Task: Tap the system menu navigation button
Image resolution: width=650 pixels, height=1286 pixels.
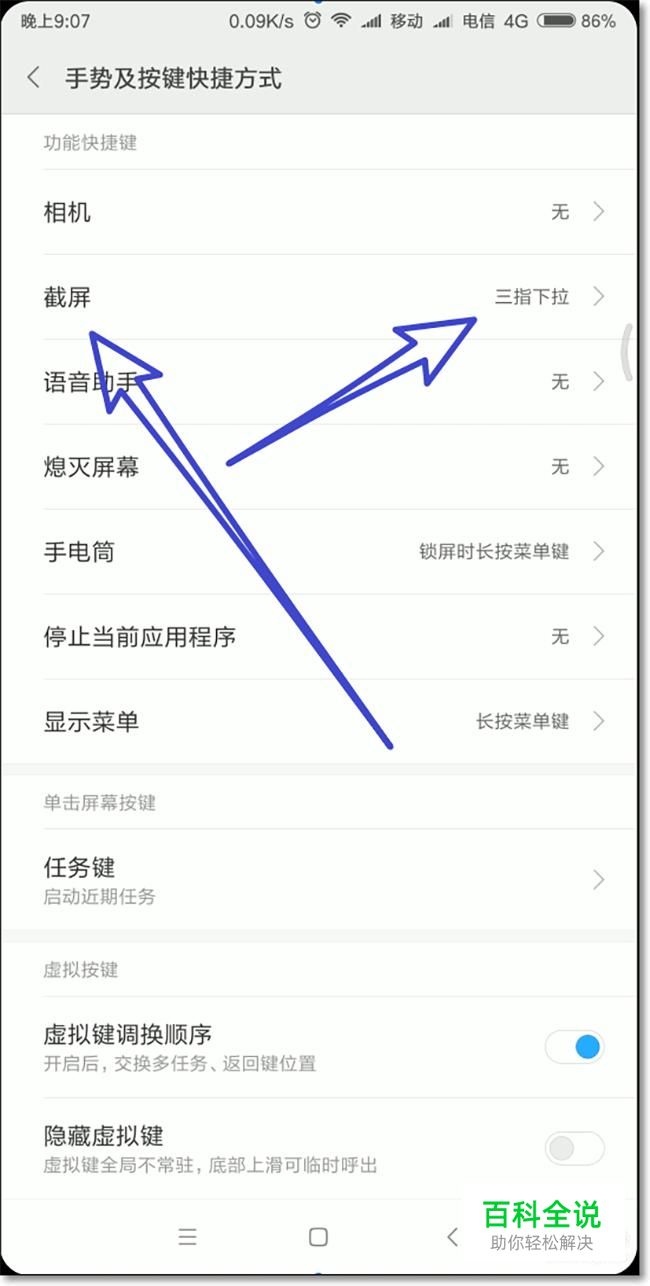Action: [187, 1237]
